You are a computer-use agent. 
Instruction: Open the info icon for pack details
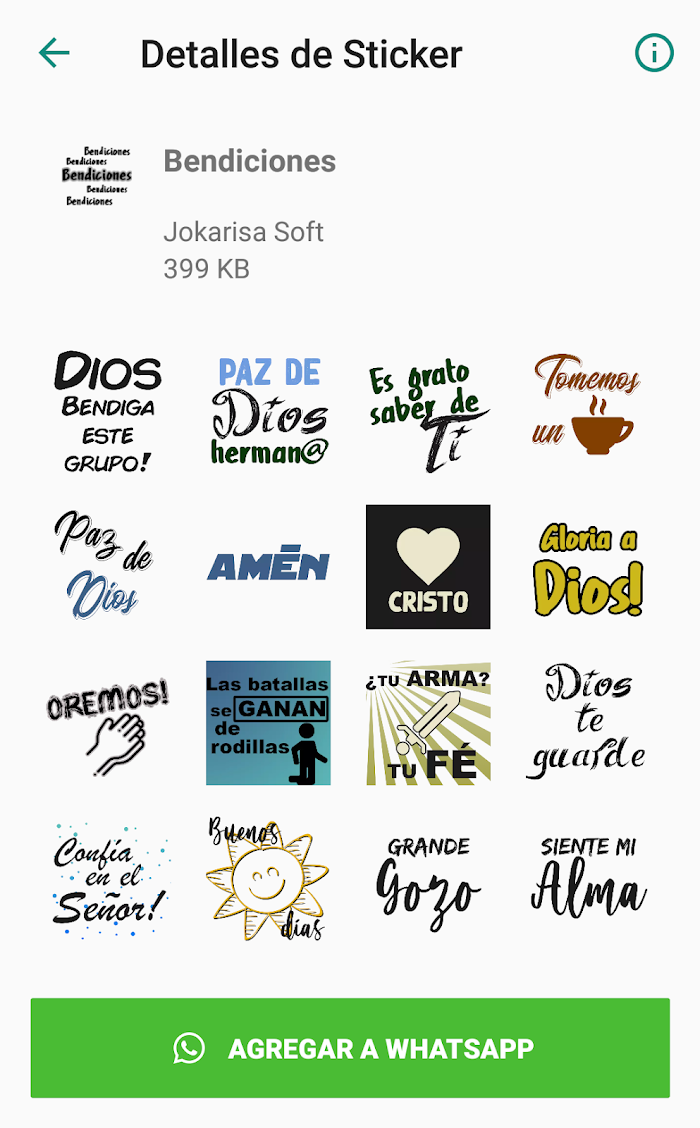click(x=654, y=53)
